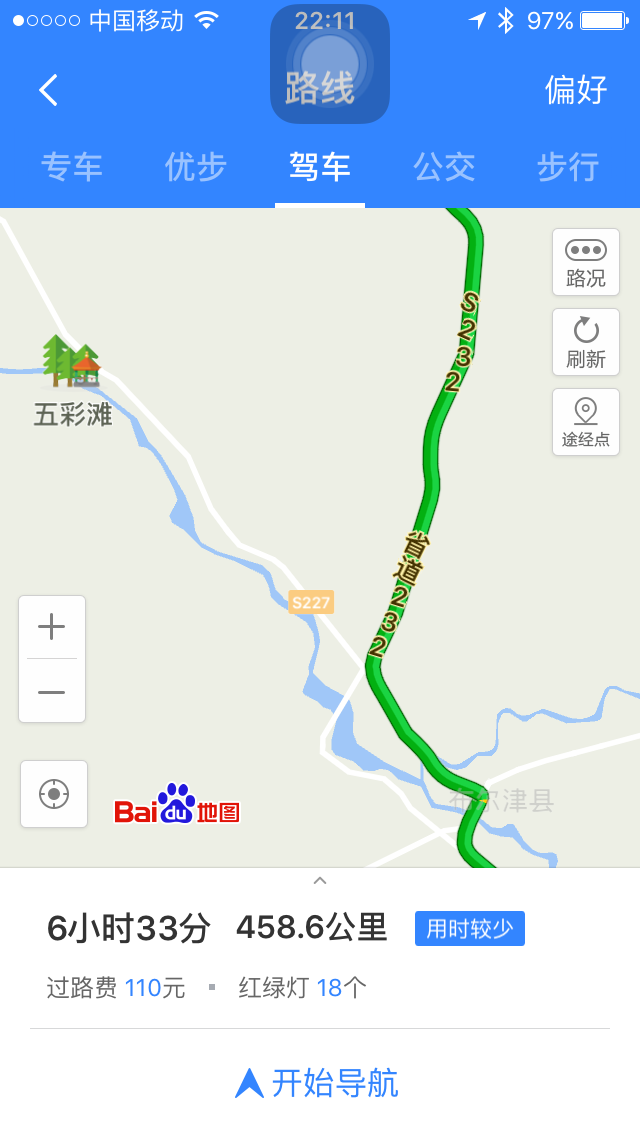Viewport: 640px width, 1136px height.
Task: Add a waypoint via 途经点
Action: pos(586,422)
